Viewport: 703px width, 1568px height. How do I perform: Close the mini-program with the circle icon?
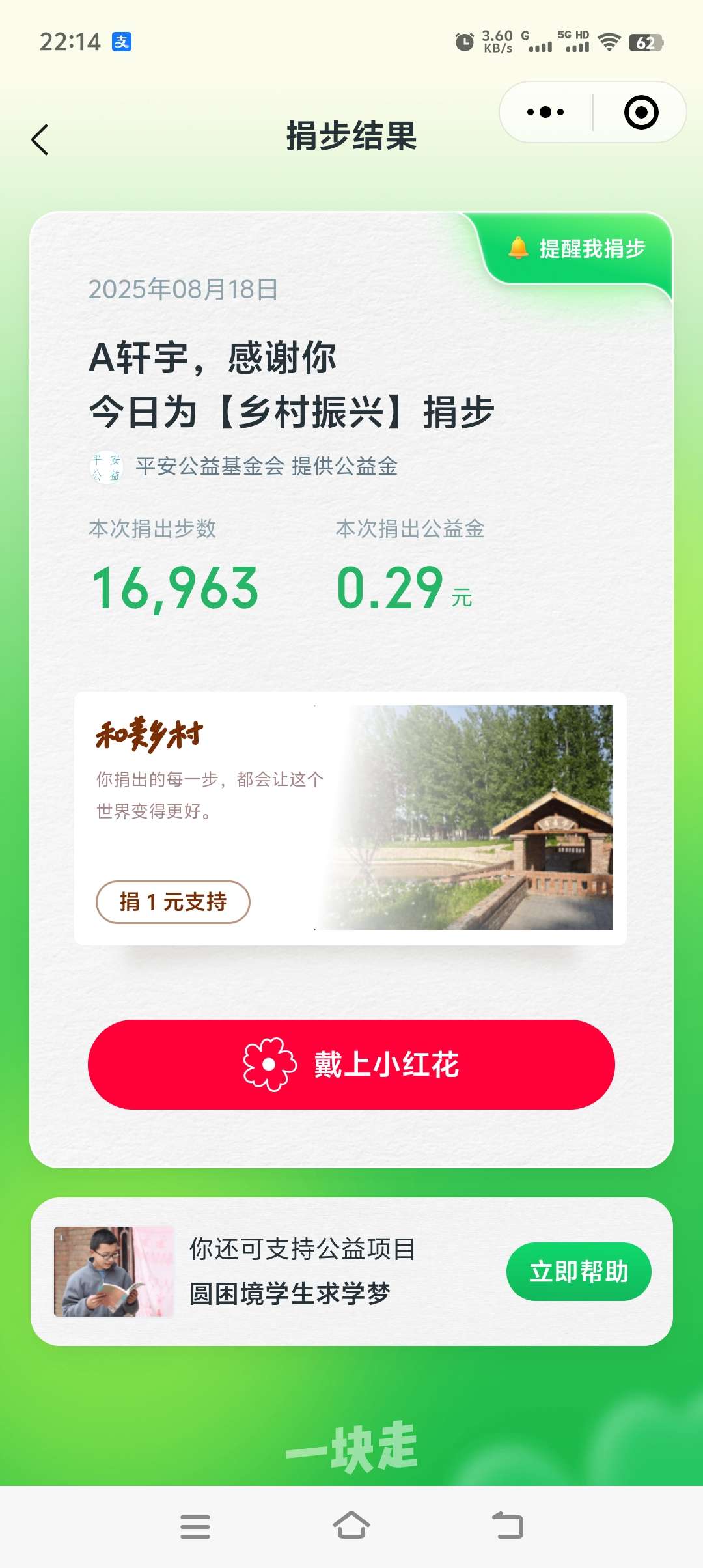coord(641,112)
